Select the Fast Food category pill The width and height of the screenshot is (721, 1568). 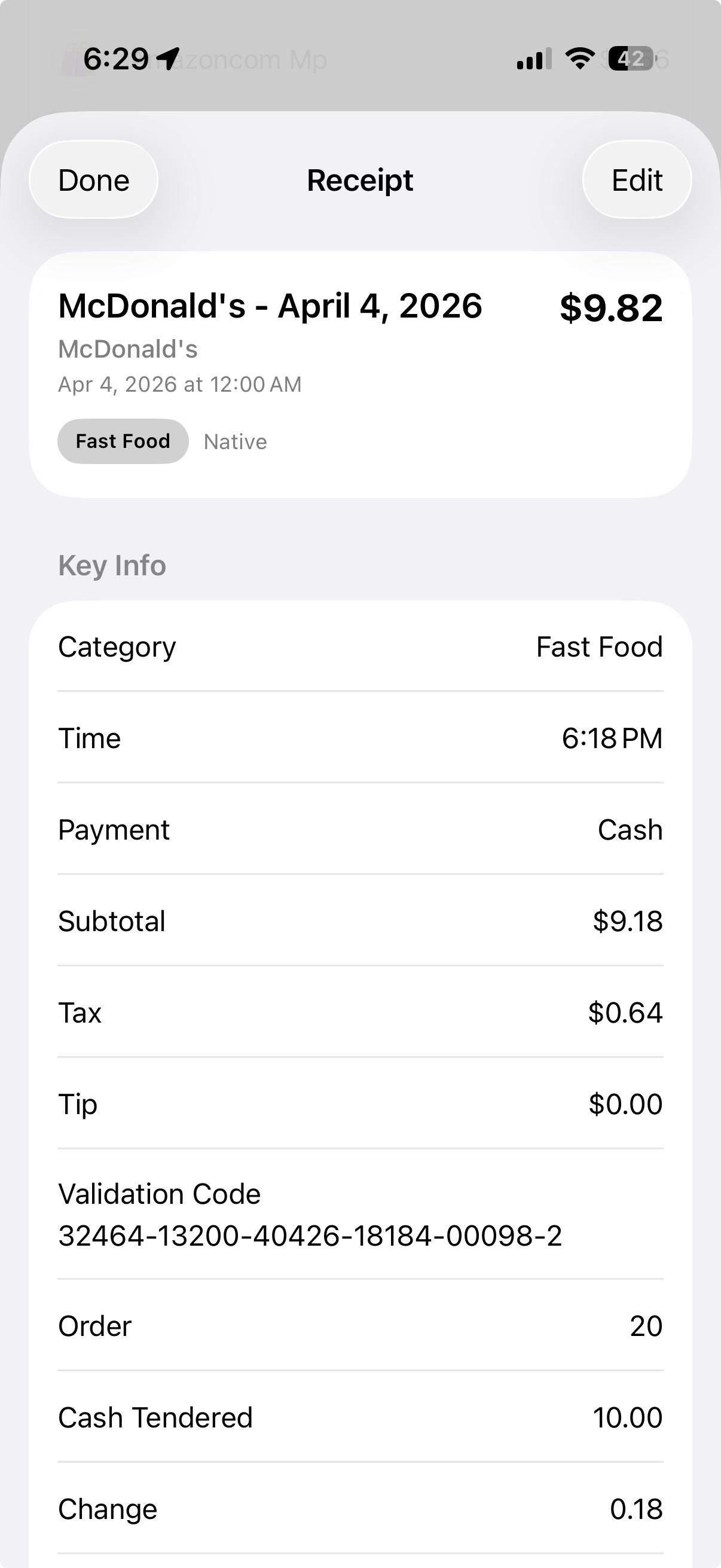(x=123, y=441)
